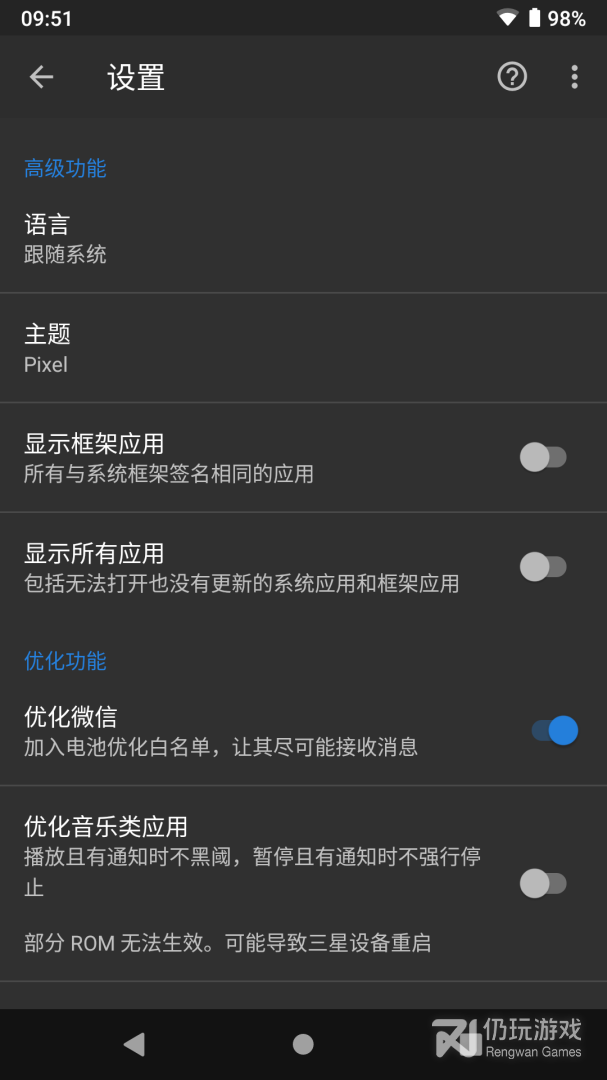Go back using the app bar arrow
This screenshot has height=1080, width=607.
(41, 76)
